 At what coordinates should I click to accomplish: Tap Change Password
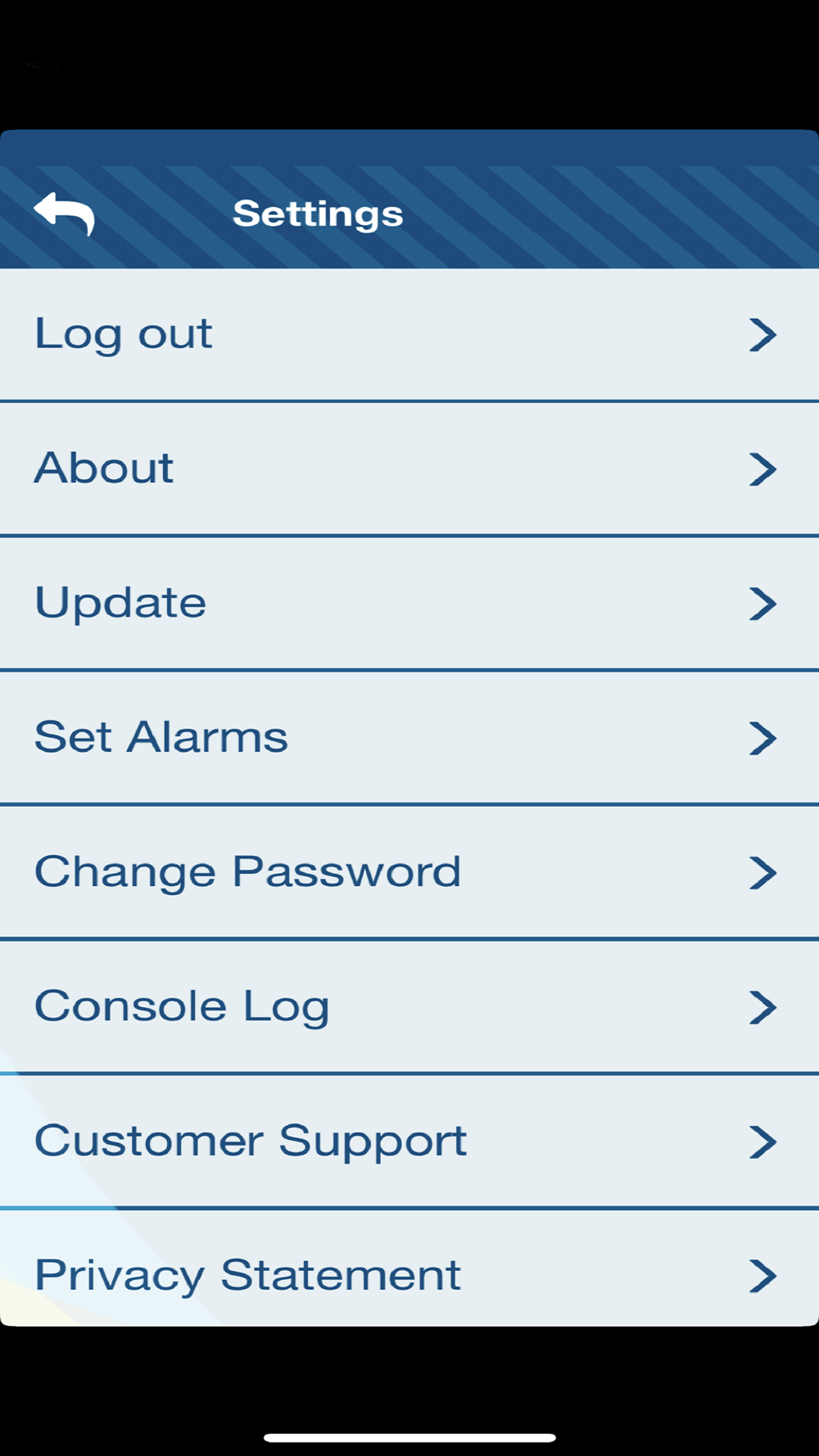coord(409,872)
